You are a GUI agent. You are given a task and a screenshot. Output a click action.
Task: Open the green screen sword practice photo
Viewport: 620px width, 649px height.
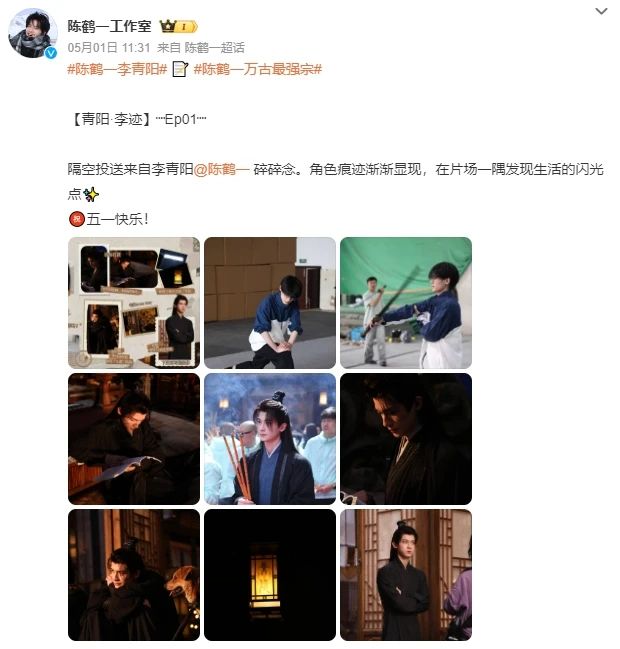(405, 302)
